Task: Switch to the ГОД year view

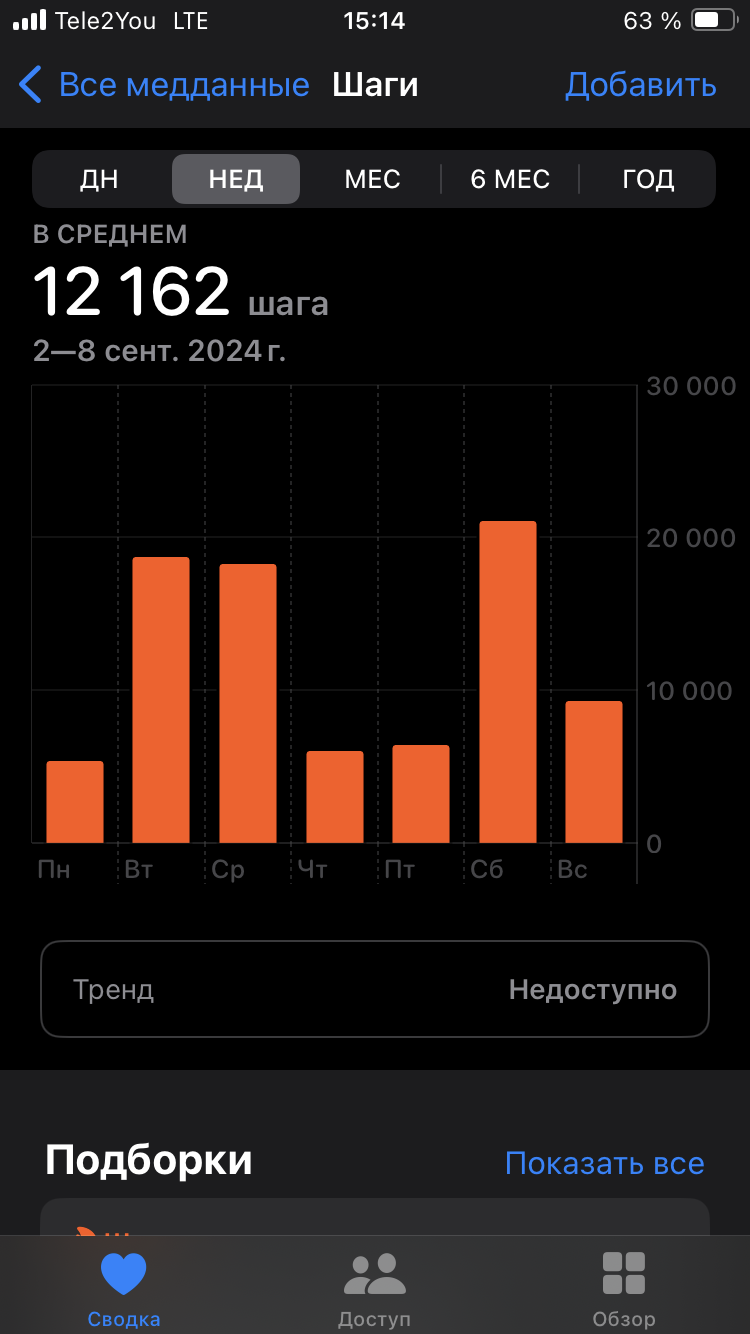Action: tap(648, 179)
